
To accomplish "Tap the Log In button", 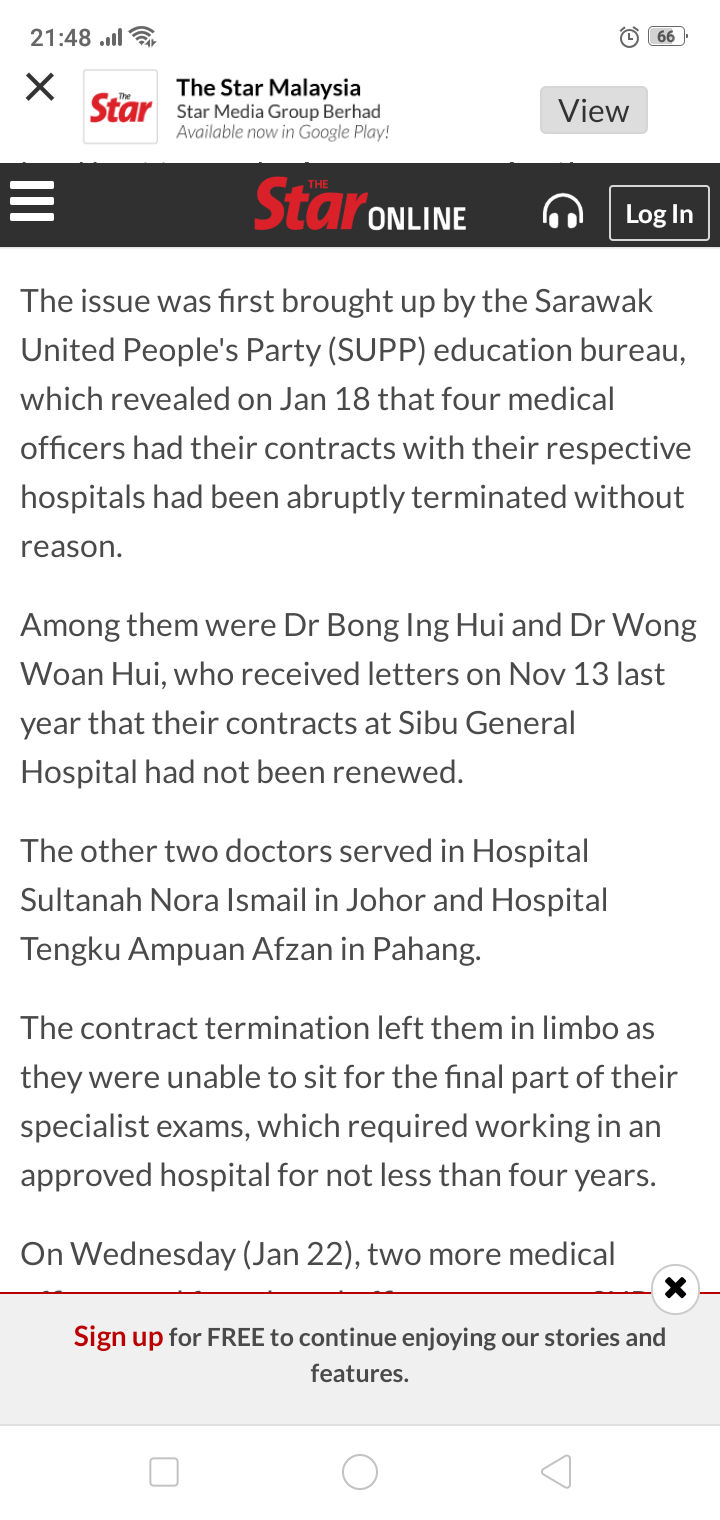I will coord(659,213).
